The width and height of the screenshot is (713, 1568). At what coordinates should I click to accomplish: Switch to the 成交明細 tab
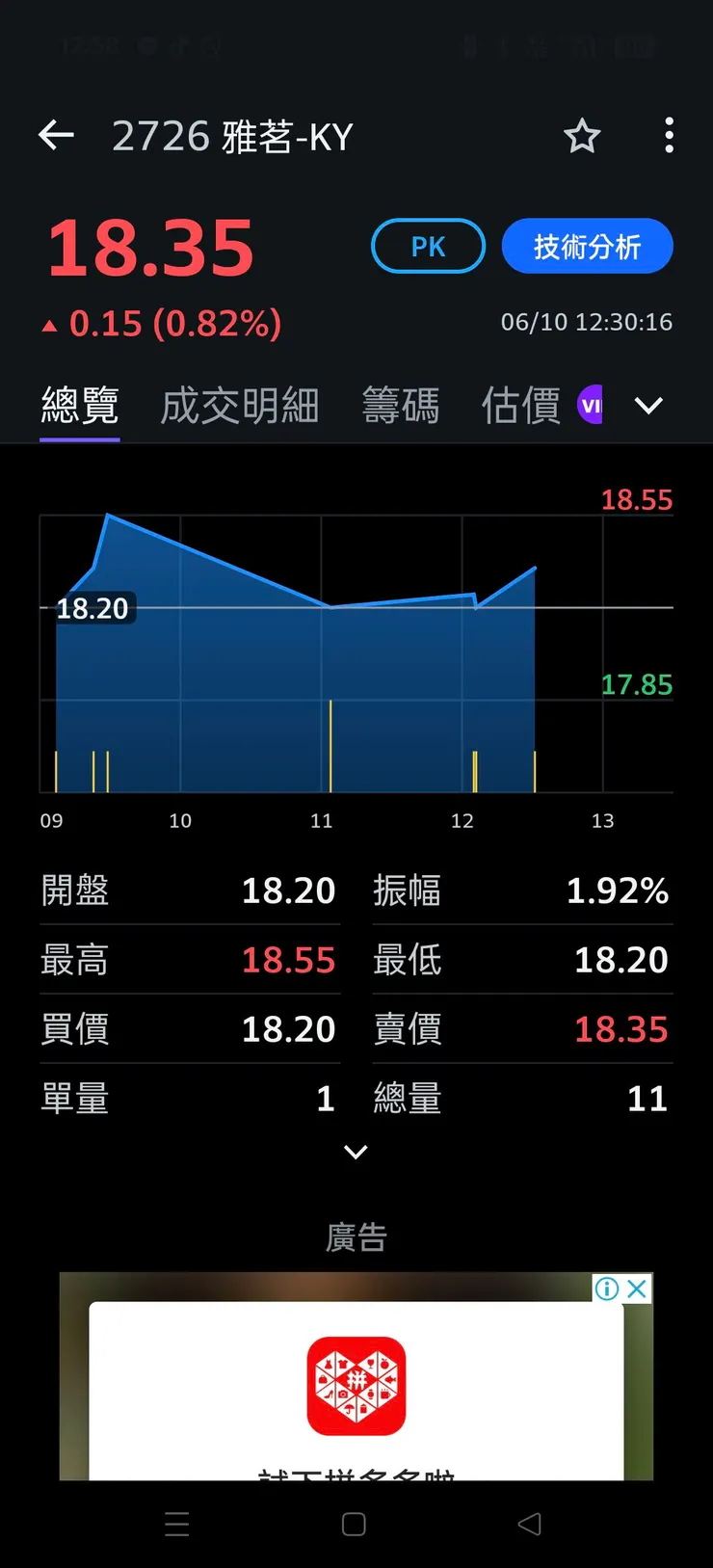pos(239,406)
